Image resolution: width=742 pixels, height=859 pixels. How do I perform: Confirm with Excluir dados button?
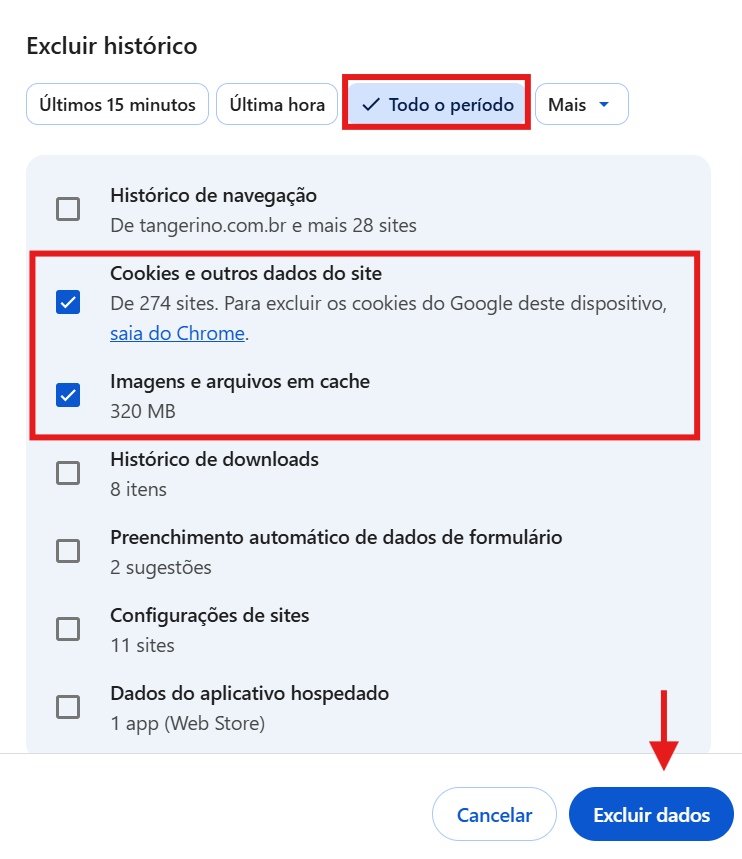point(651,815)
